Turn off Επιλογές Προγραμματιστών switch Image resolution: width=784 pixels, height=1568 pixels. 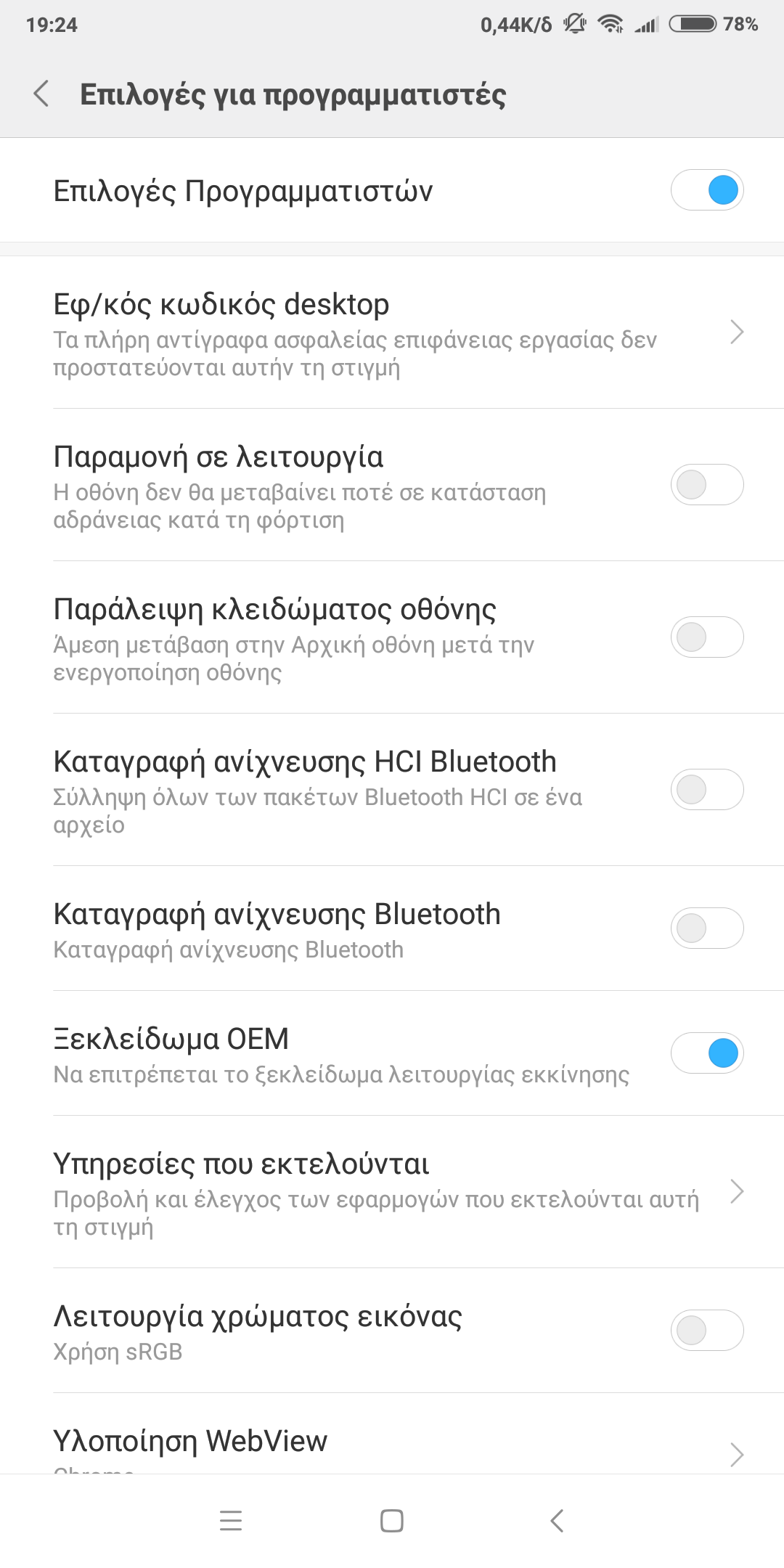click(706, 190)
